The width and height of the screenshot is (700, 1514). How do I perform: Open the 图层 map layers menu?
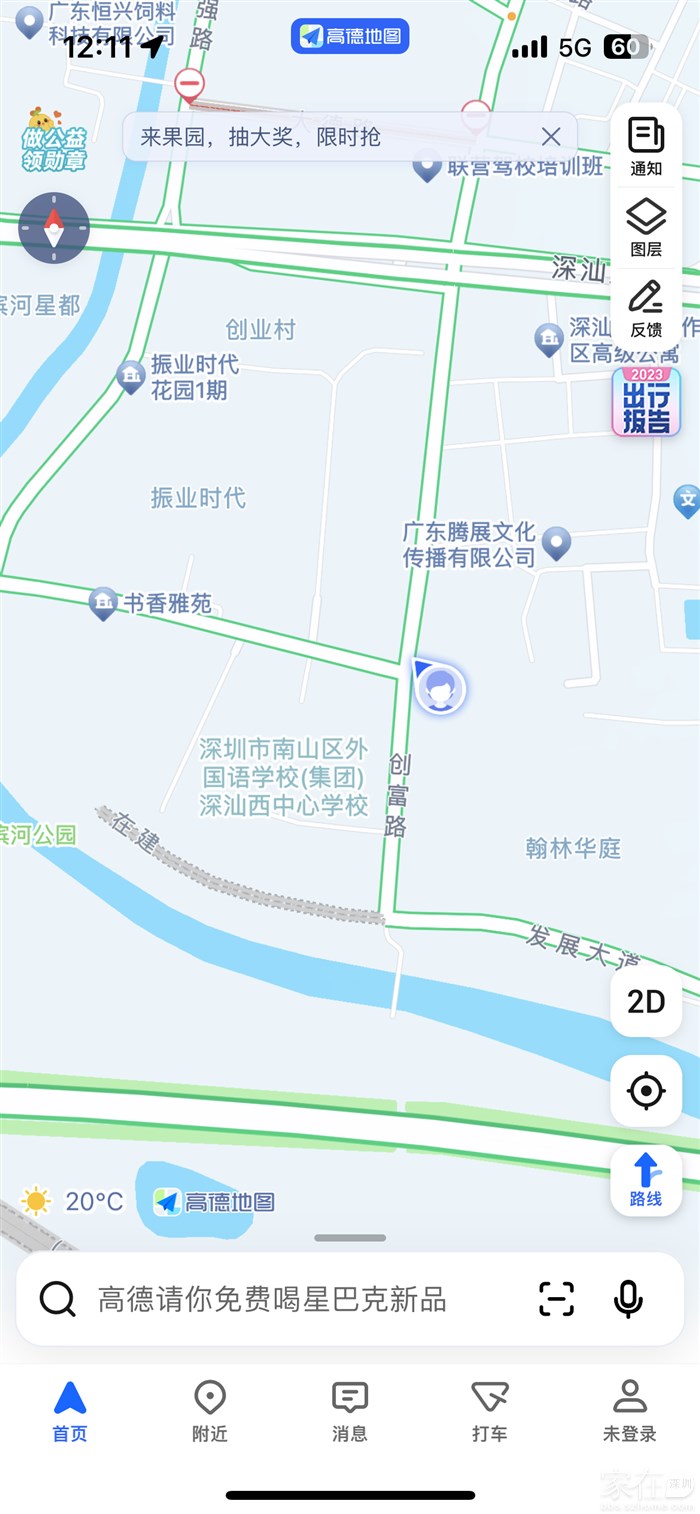click(646, 227)
